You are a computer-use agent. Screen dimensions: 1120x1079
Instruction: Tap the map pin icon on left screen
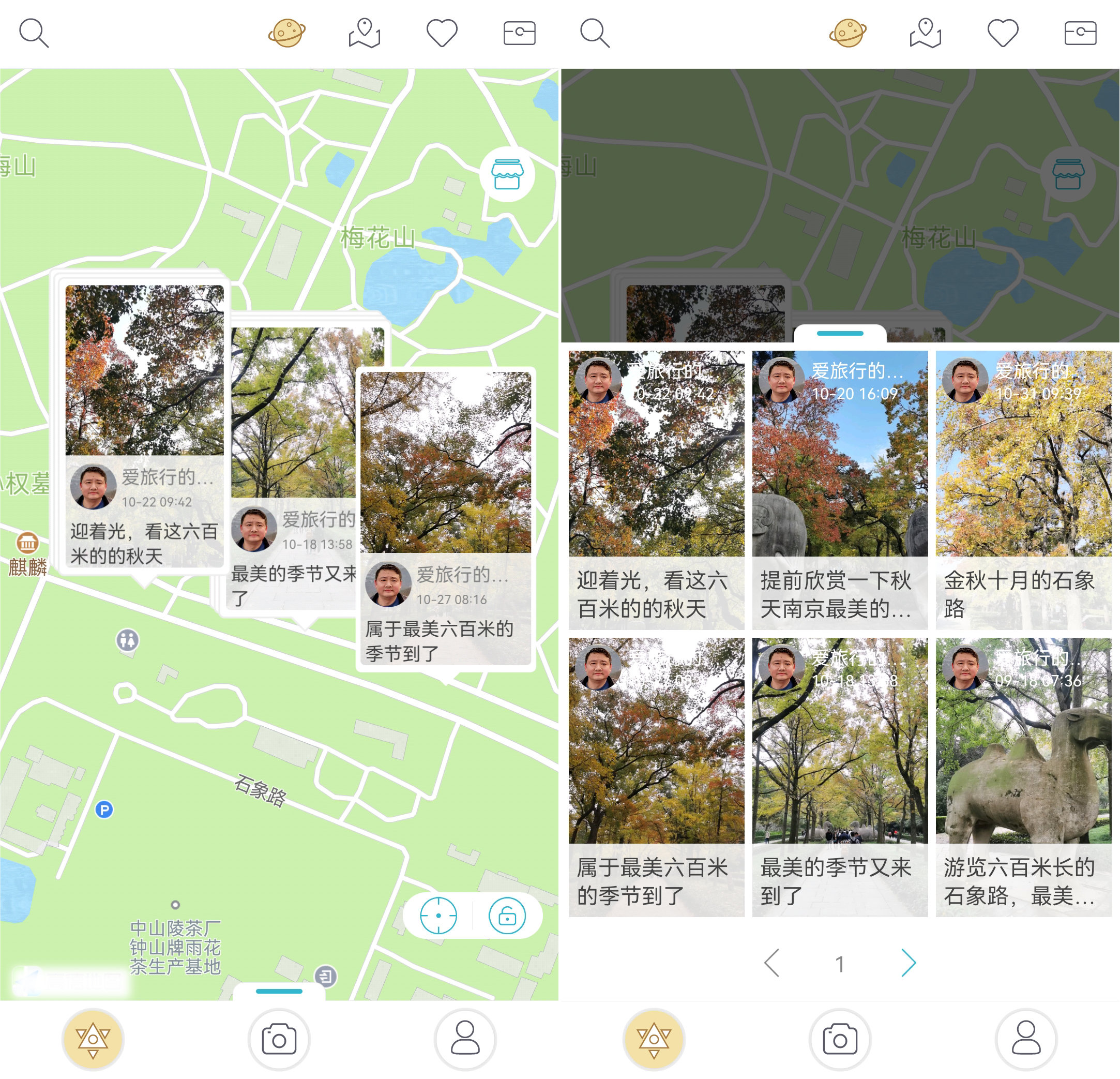tap(365, 33)
